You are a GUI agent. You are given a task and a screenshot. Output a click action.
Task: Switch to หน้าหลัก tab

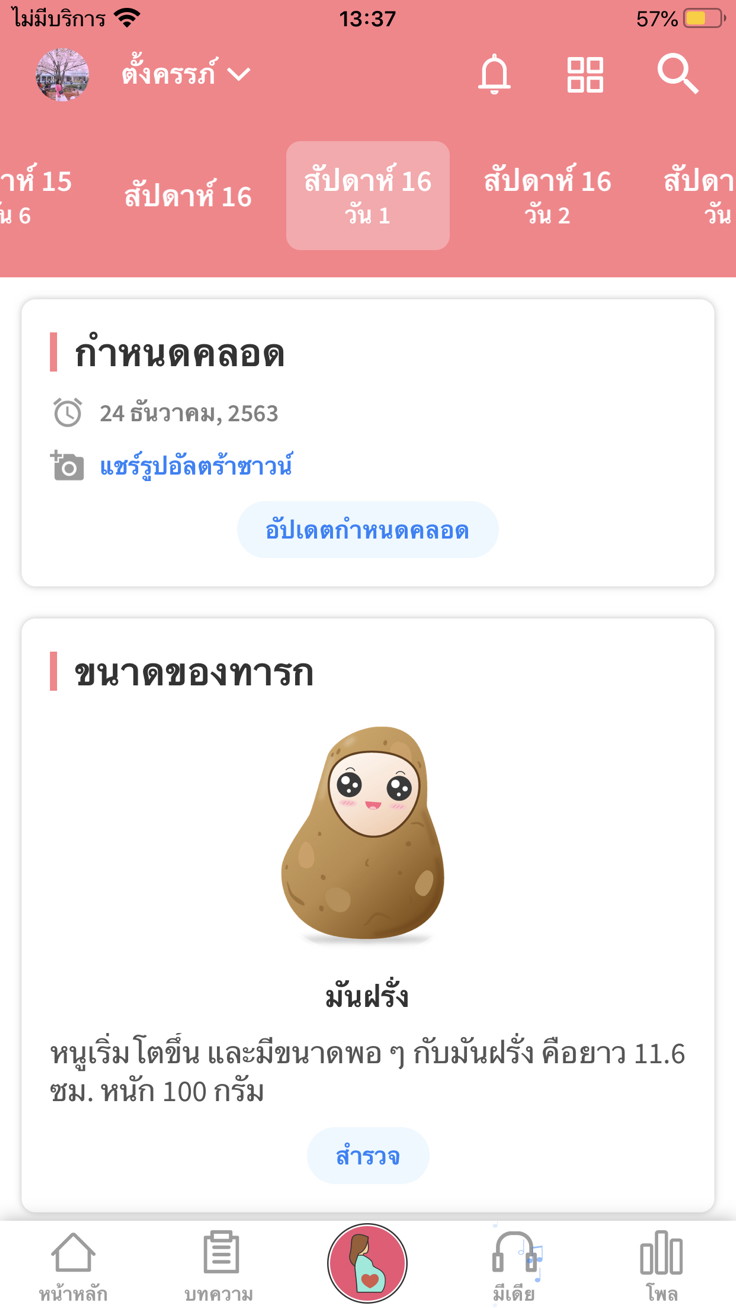[73, 1266]
